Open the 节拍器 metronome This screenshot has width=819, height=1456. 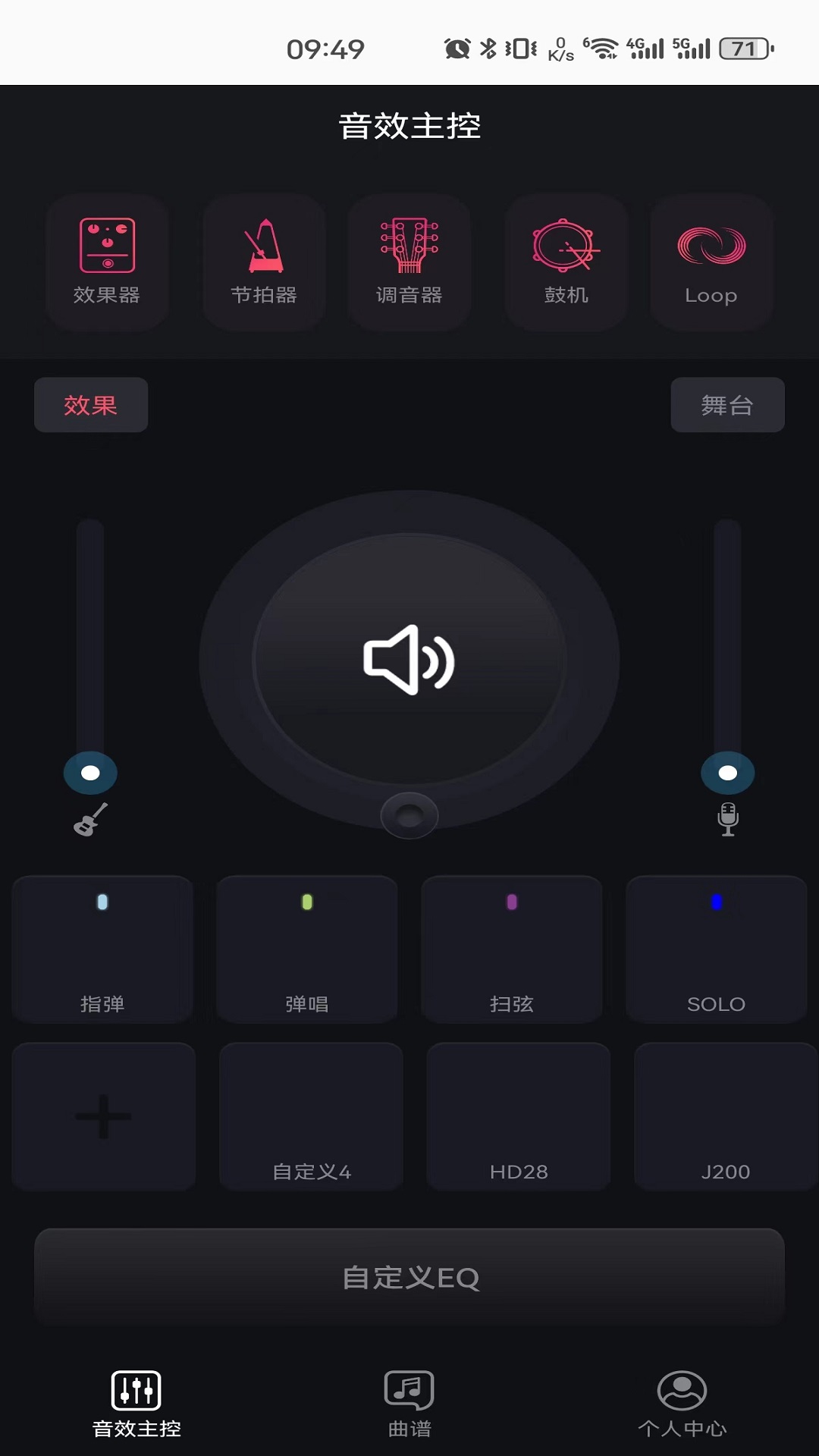pyautogui.click(x=264, y=262)
